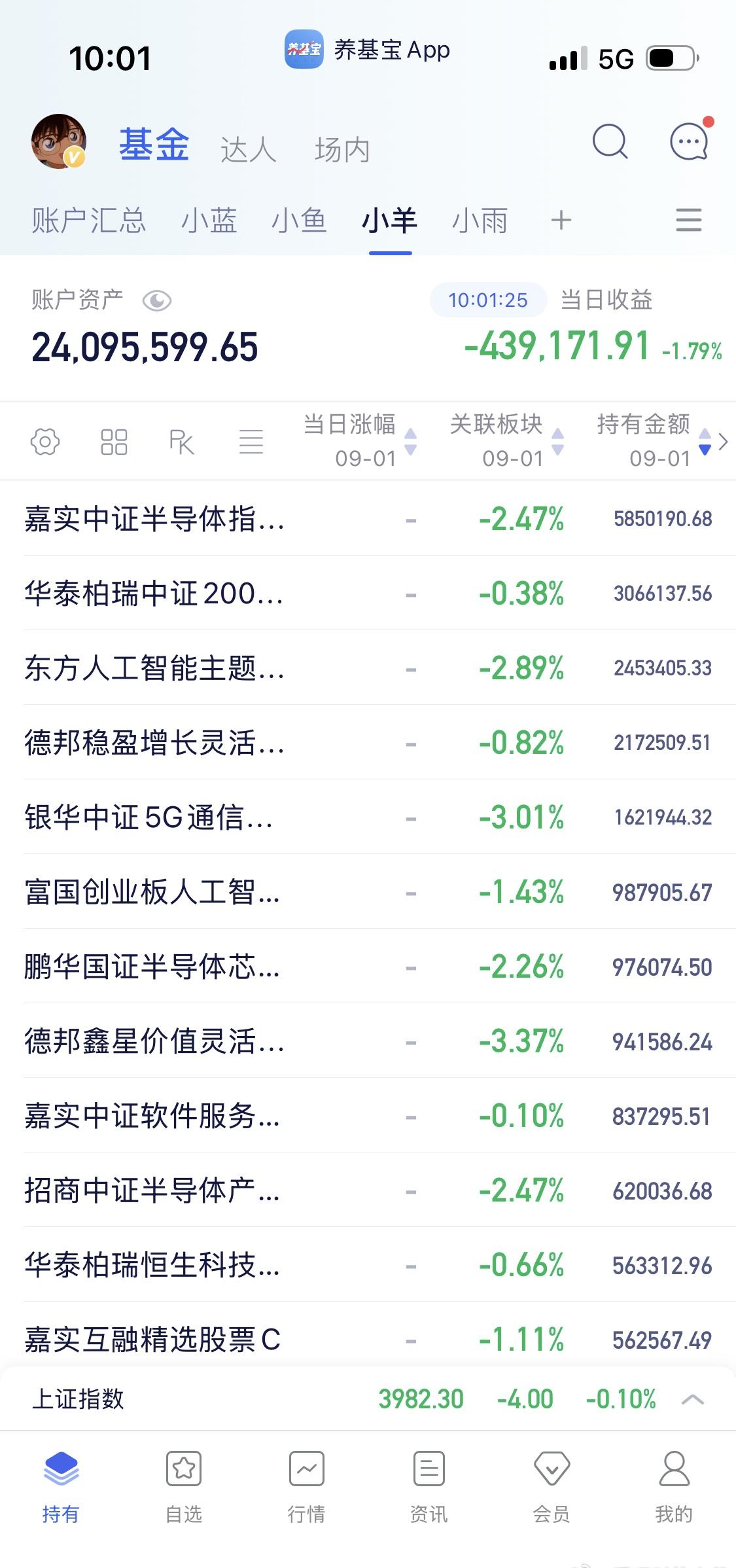
Task: Open the PK fund comparison
Action: [x=181, y=442]
